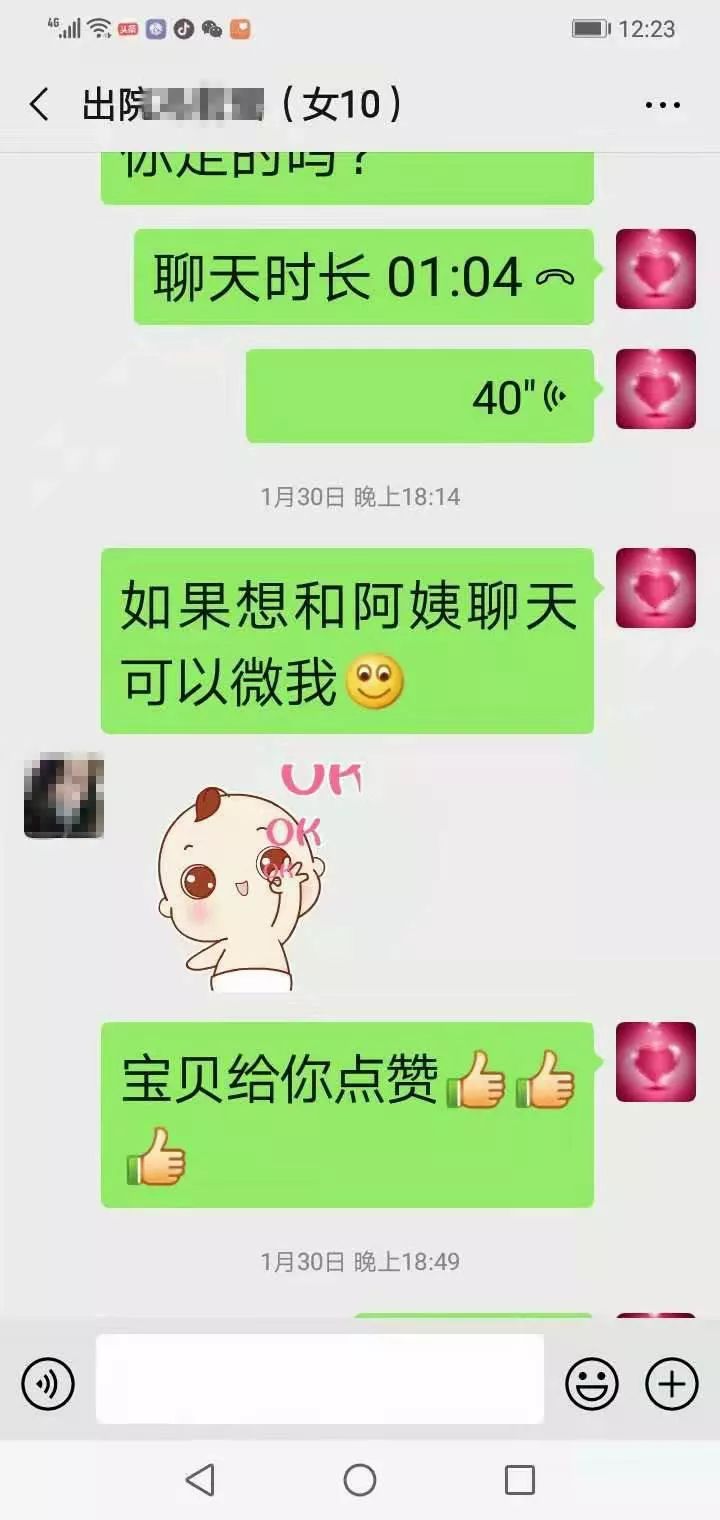Switch to voice input mode
The height and width of the screenshot is (1520, 720).
click(48, 1384)
